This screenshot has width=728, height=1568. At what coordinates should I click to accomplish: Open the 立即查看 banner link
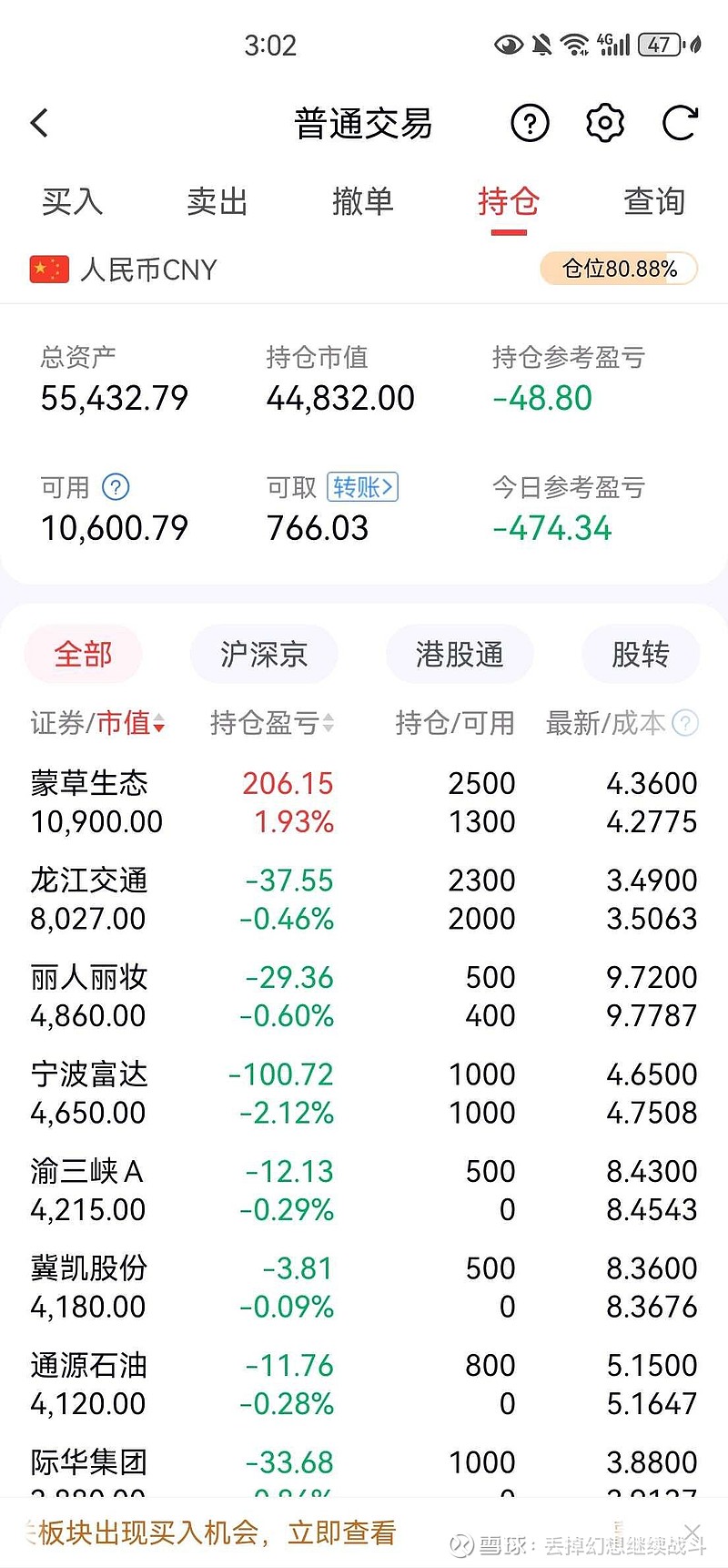pyautogui.click(x=342, y=1532)
